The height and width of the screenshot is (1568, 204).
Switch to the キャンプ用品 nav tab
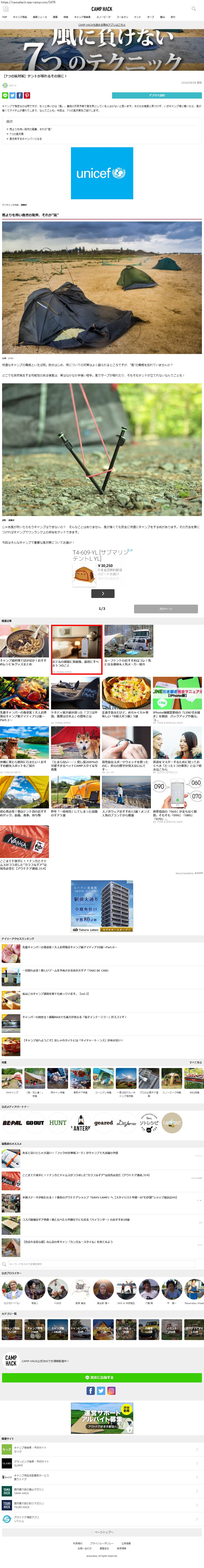tap(20, 17)
